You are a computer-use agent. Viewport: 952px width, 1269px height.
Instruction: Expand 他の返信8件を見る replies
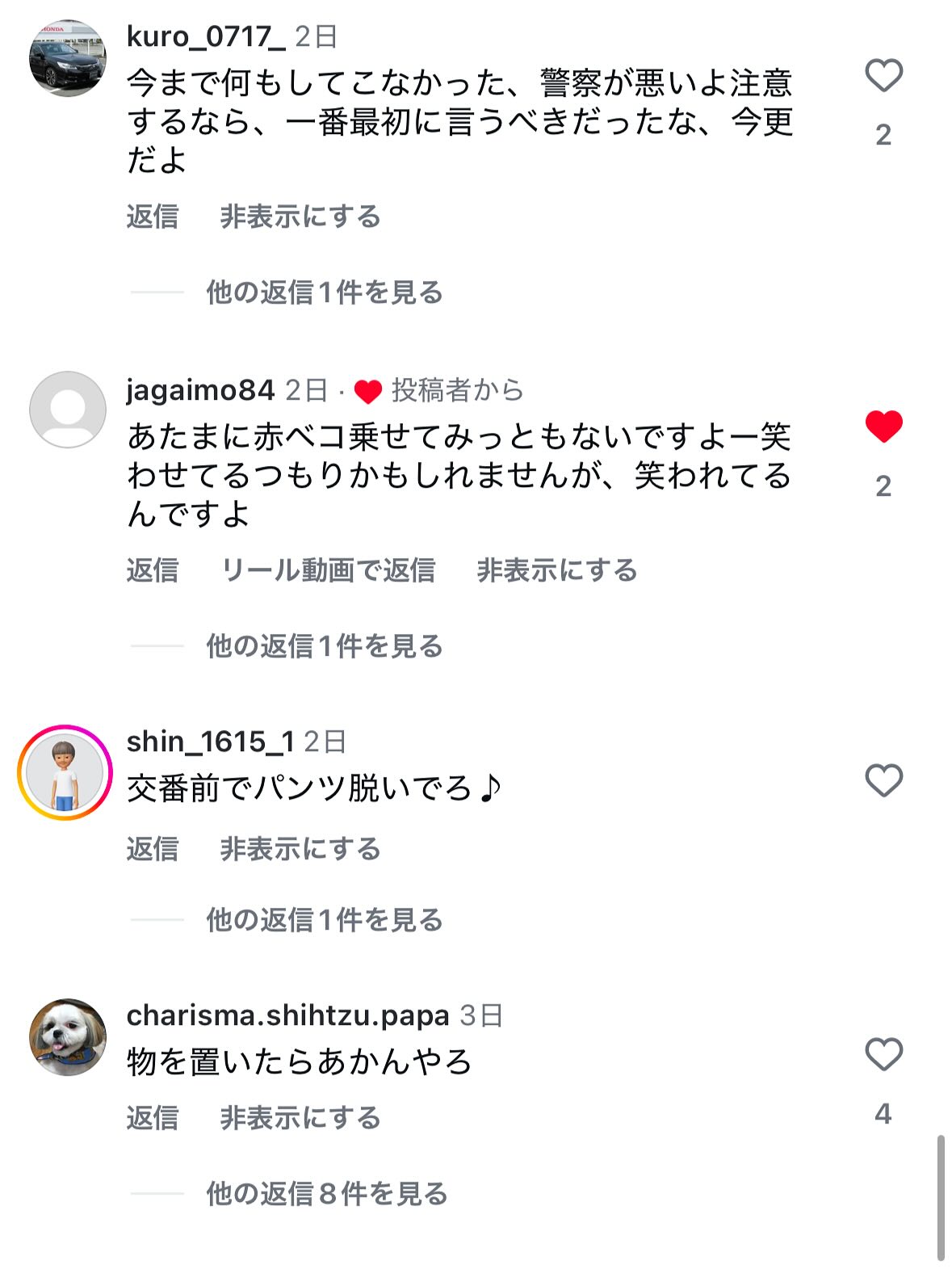pos(326,1194)
